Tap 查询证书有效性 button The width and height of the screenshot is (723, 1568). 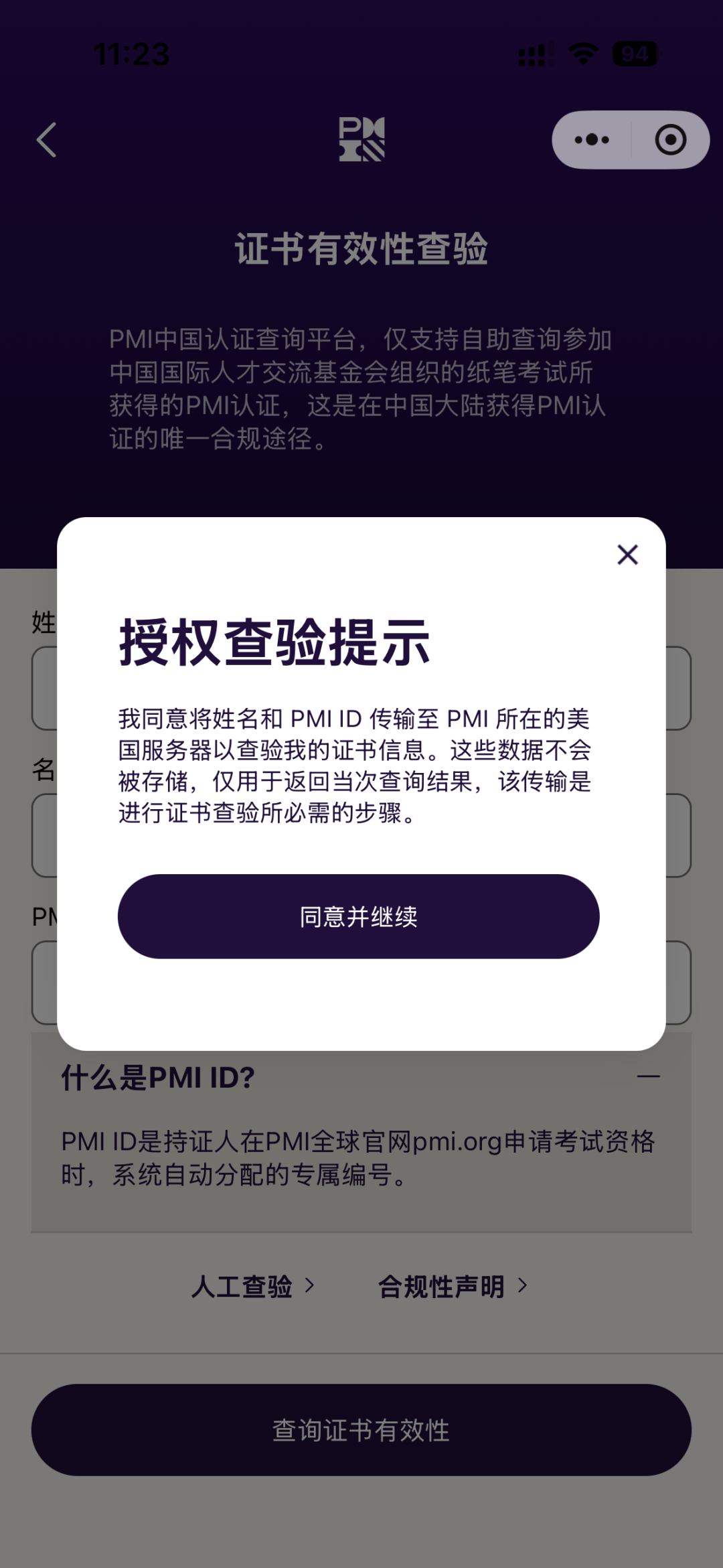(x=361, y=1430)
